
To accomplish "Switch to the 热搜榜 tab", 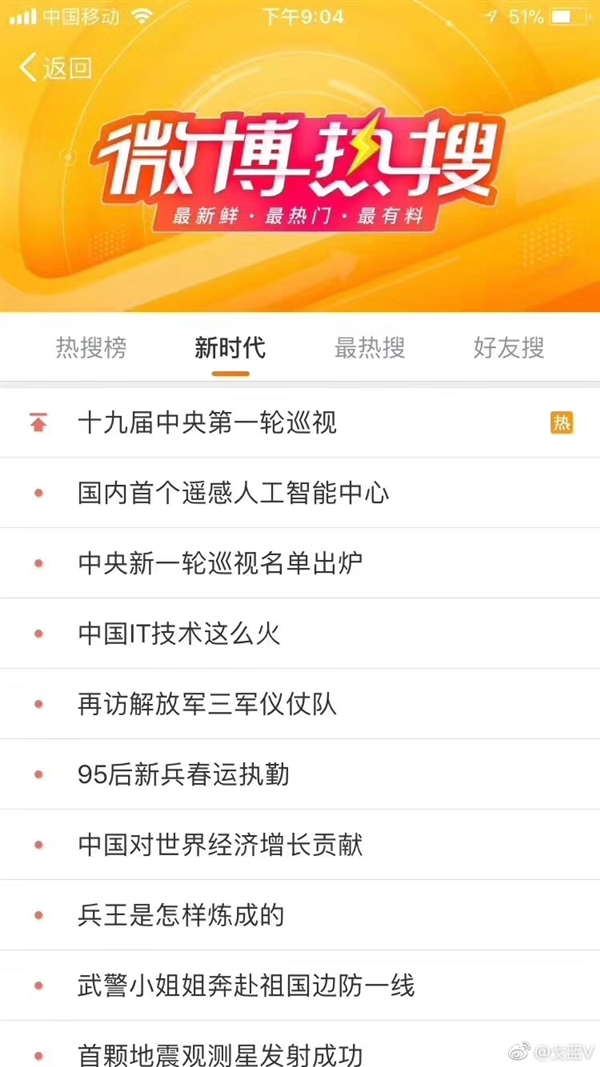I will 91,348.
